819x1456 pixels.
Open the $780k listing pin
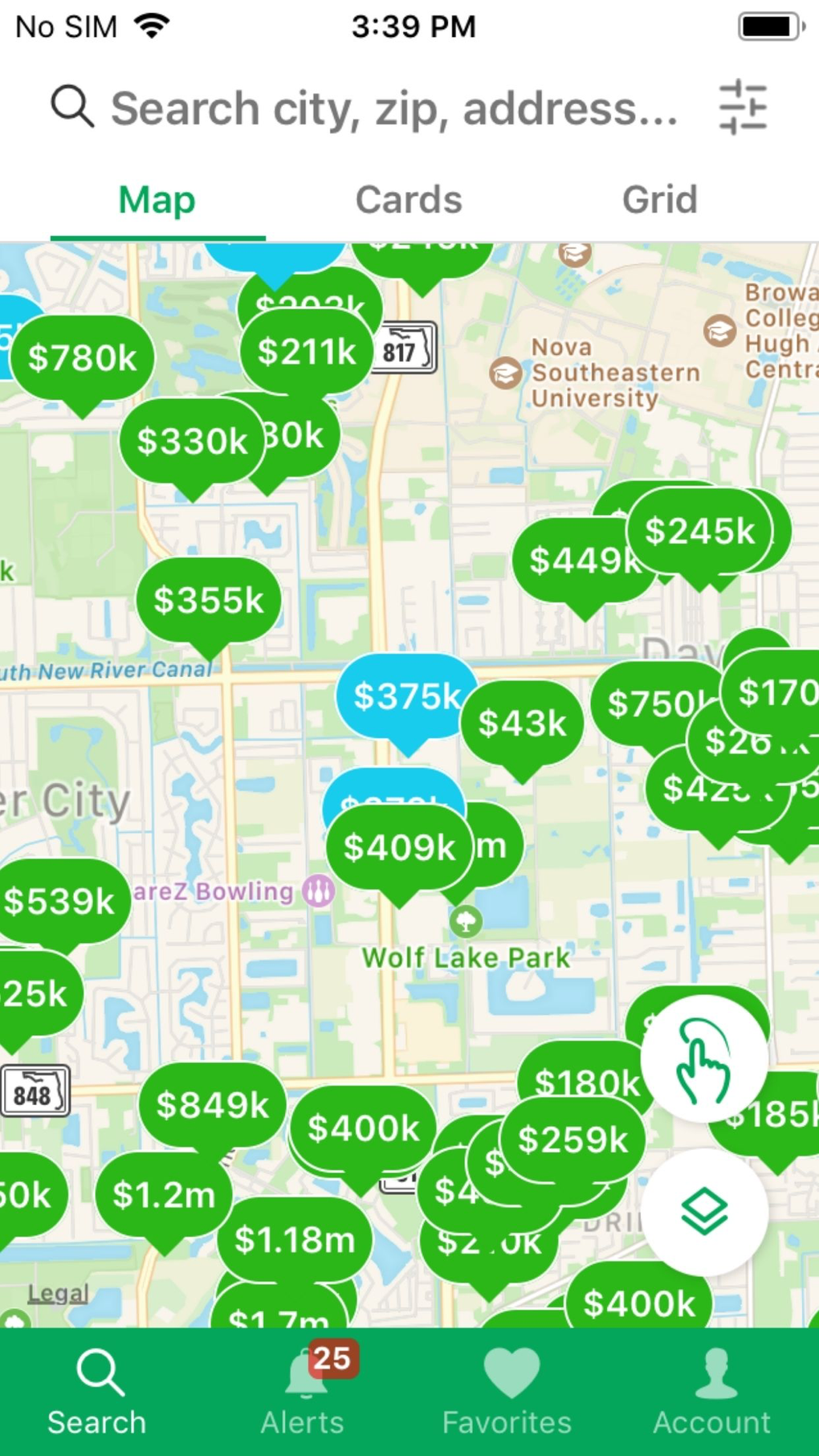point(83,357)
